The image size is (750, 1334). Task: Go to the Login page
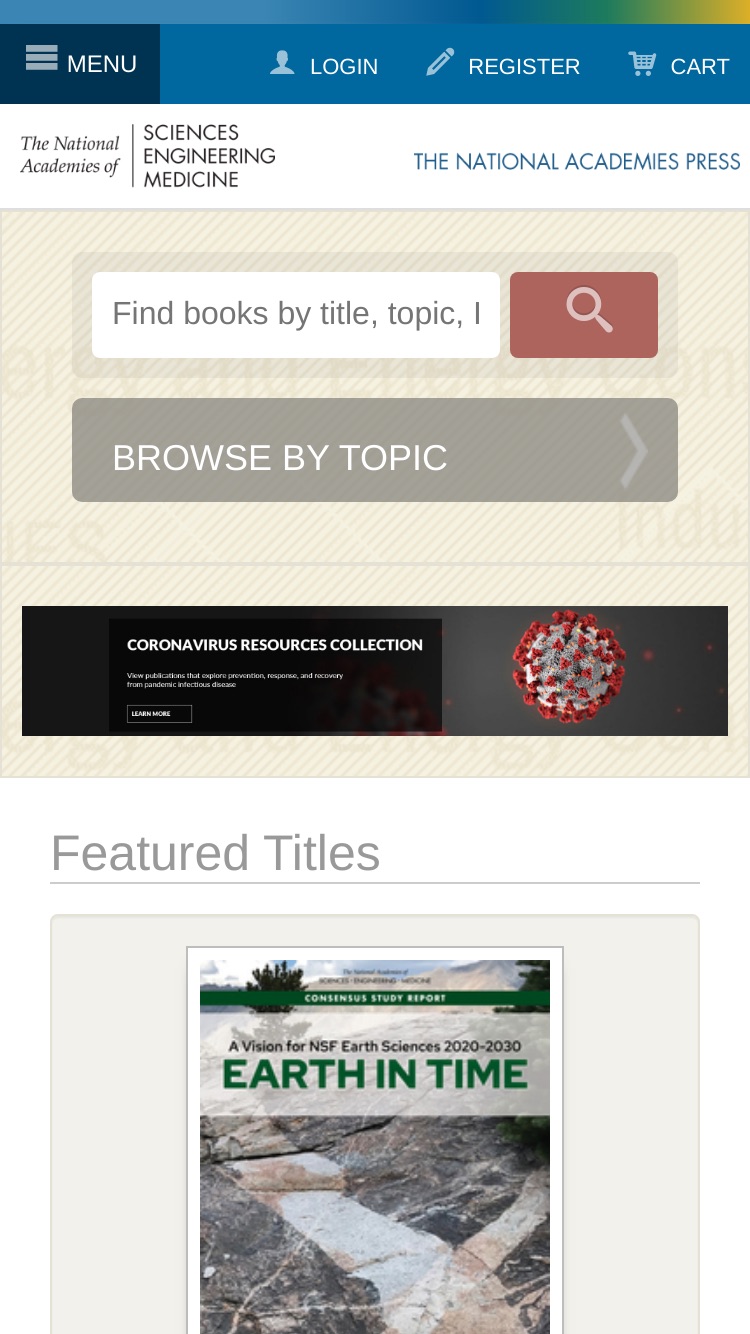[324, 66]
